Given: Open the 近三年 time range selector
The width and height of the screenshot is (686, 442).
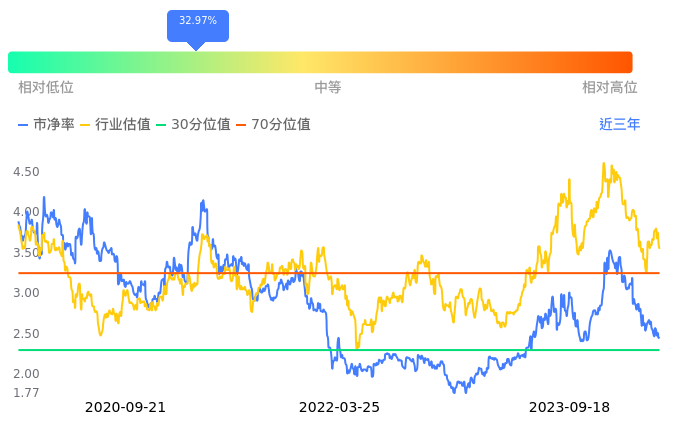Looking at the screenshot, I should coord(619,124).
